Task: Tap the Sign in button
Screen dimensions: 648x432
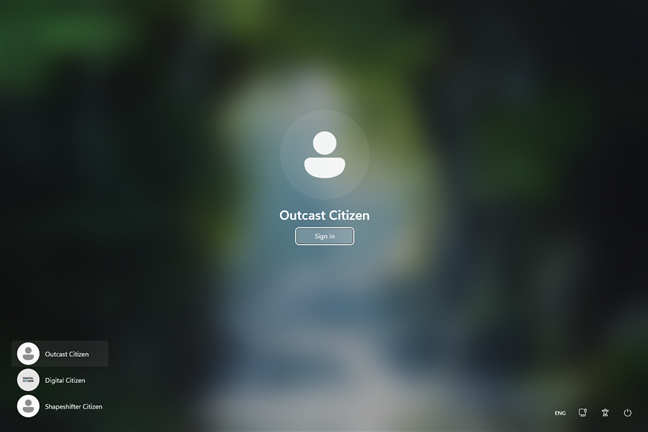Action: coord(324,236)
